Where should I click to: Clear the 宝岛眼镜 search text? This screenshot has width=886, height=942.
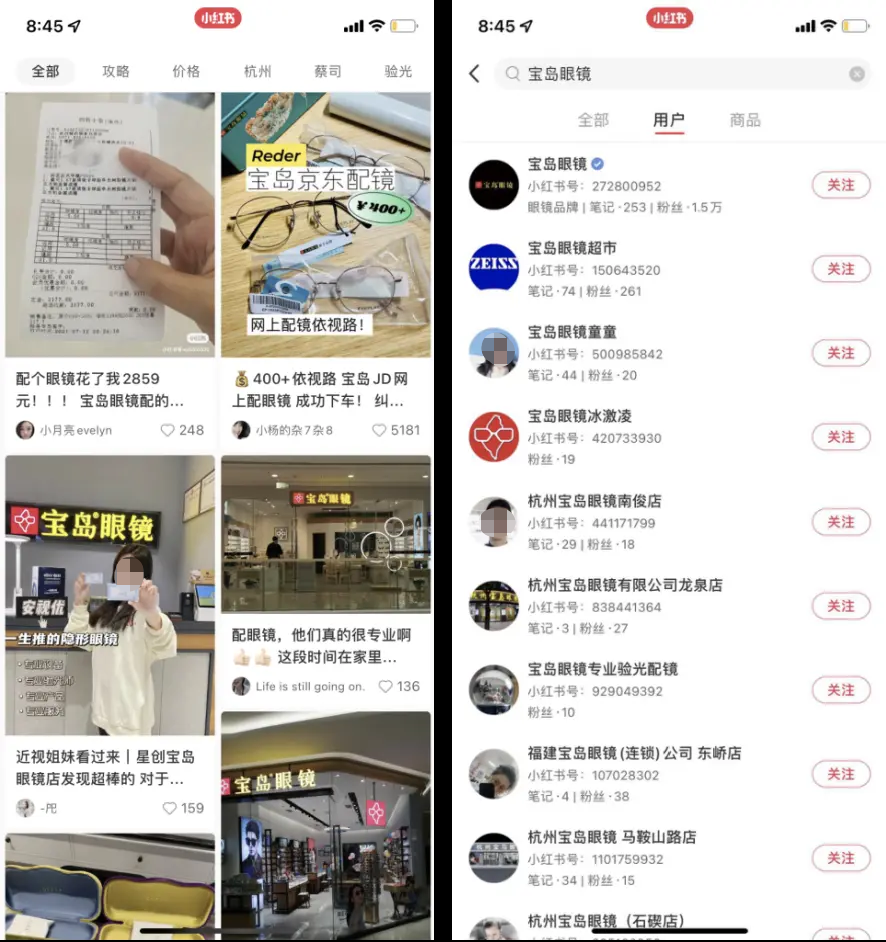click(857, 73)
